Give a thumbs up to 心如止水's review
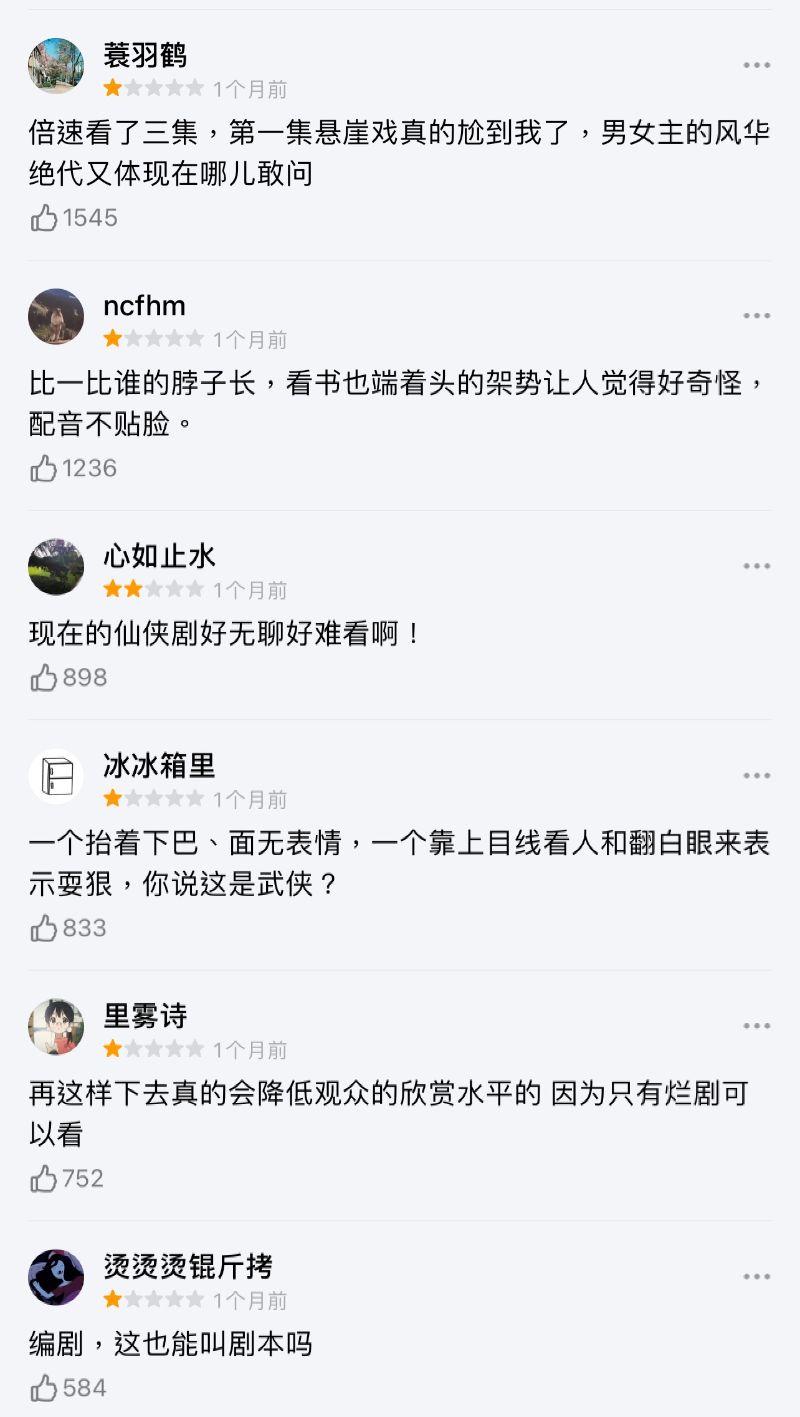This screenshot has height=1417, width=800. point(44,678)
